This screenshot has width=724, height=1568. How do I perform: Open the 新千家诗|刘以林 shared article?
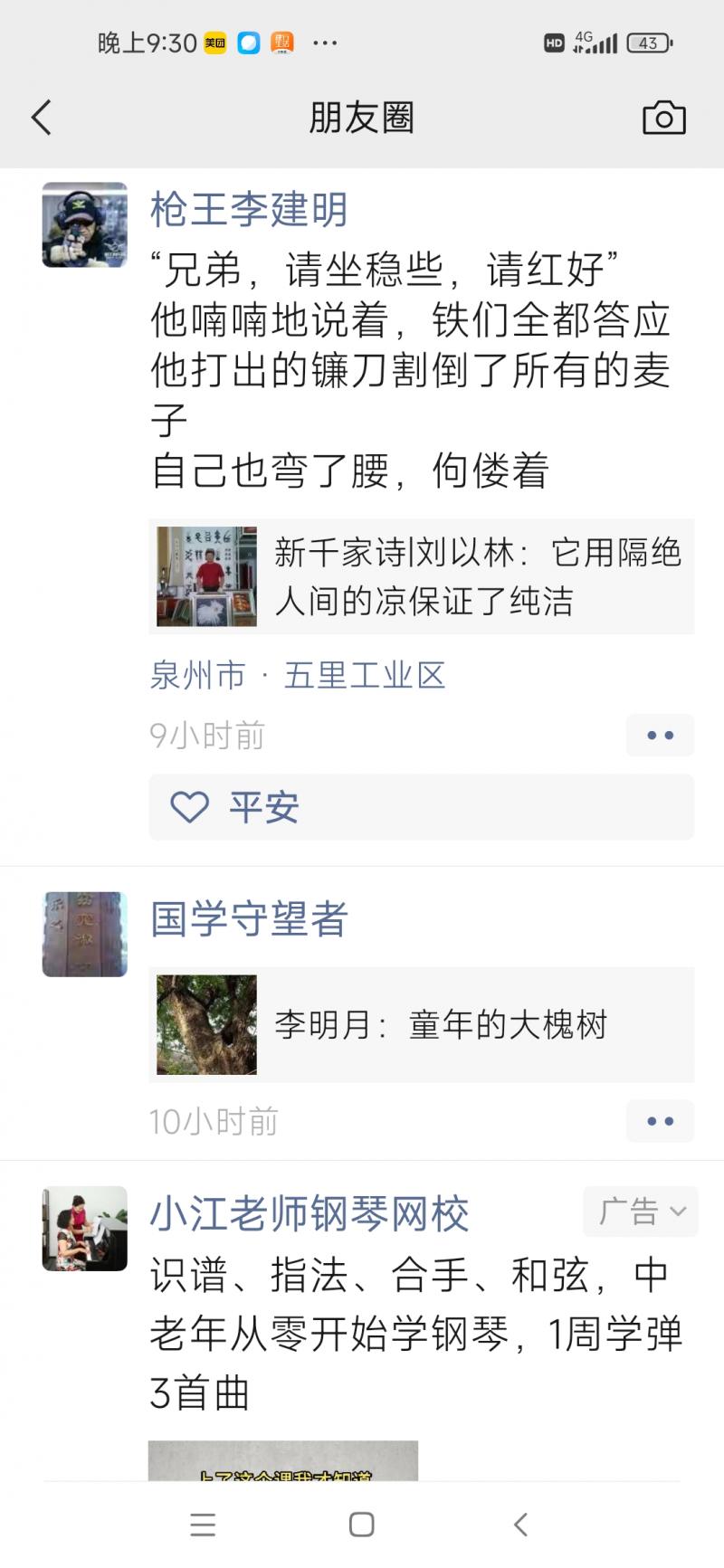421,576
